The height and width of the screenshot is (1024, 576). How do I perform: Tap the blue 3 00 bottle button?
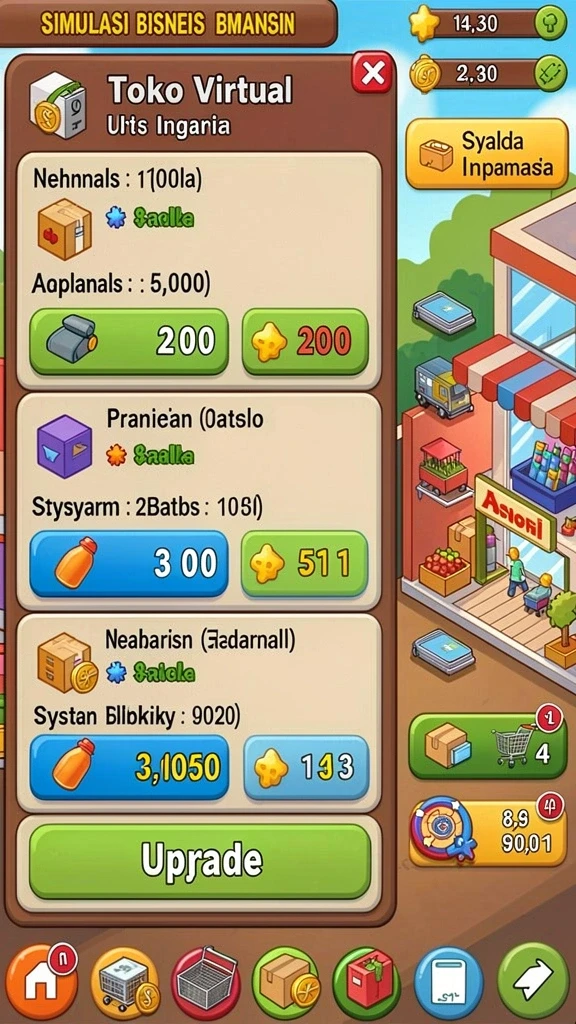(x=129, y=564)
